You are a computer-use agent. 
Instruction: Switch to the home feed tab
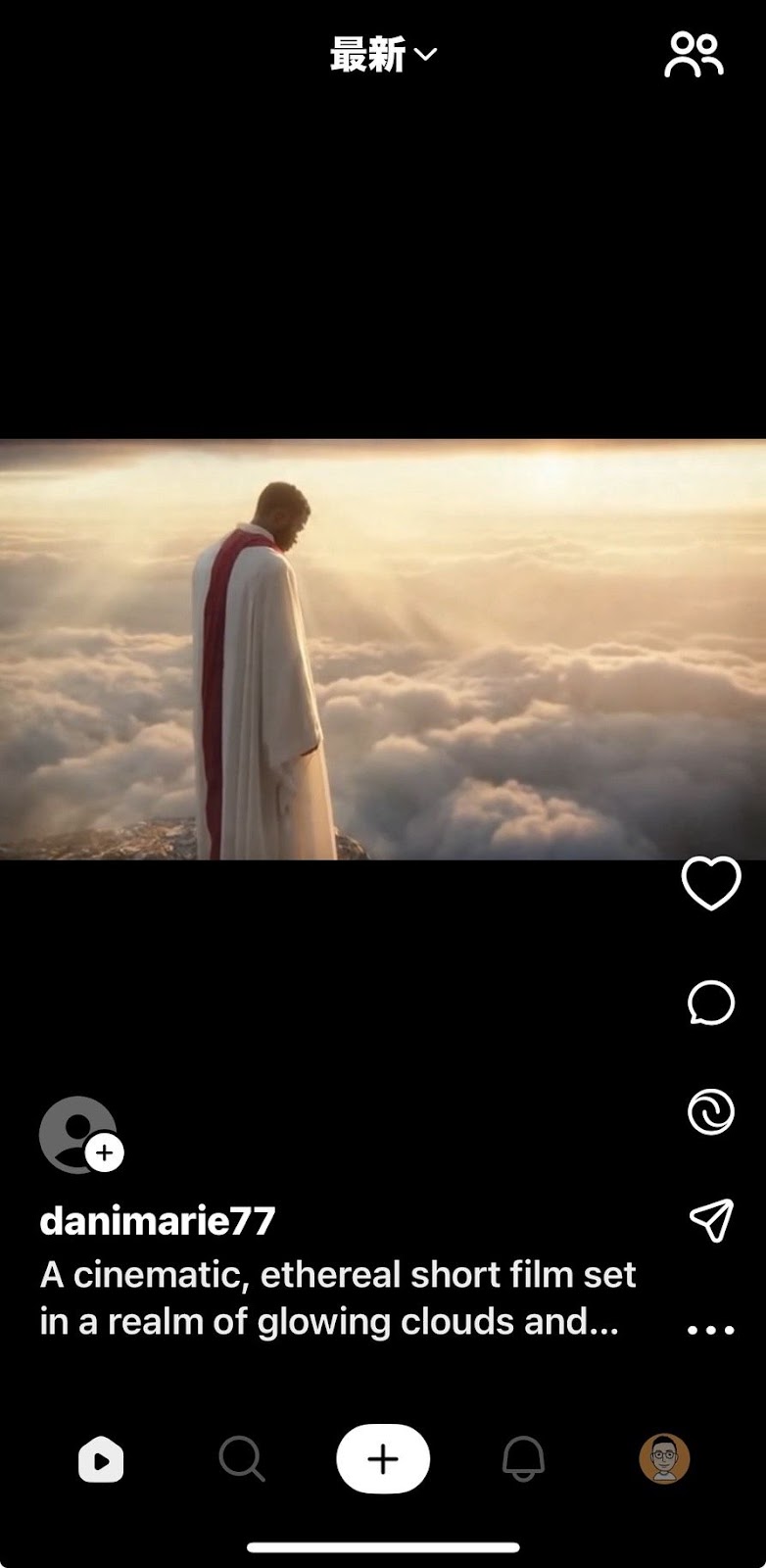pyautogui.click(x=101, y=1460)
